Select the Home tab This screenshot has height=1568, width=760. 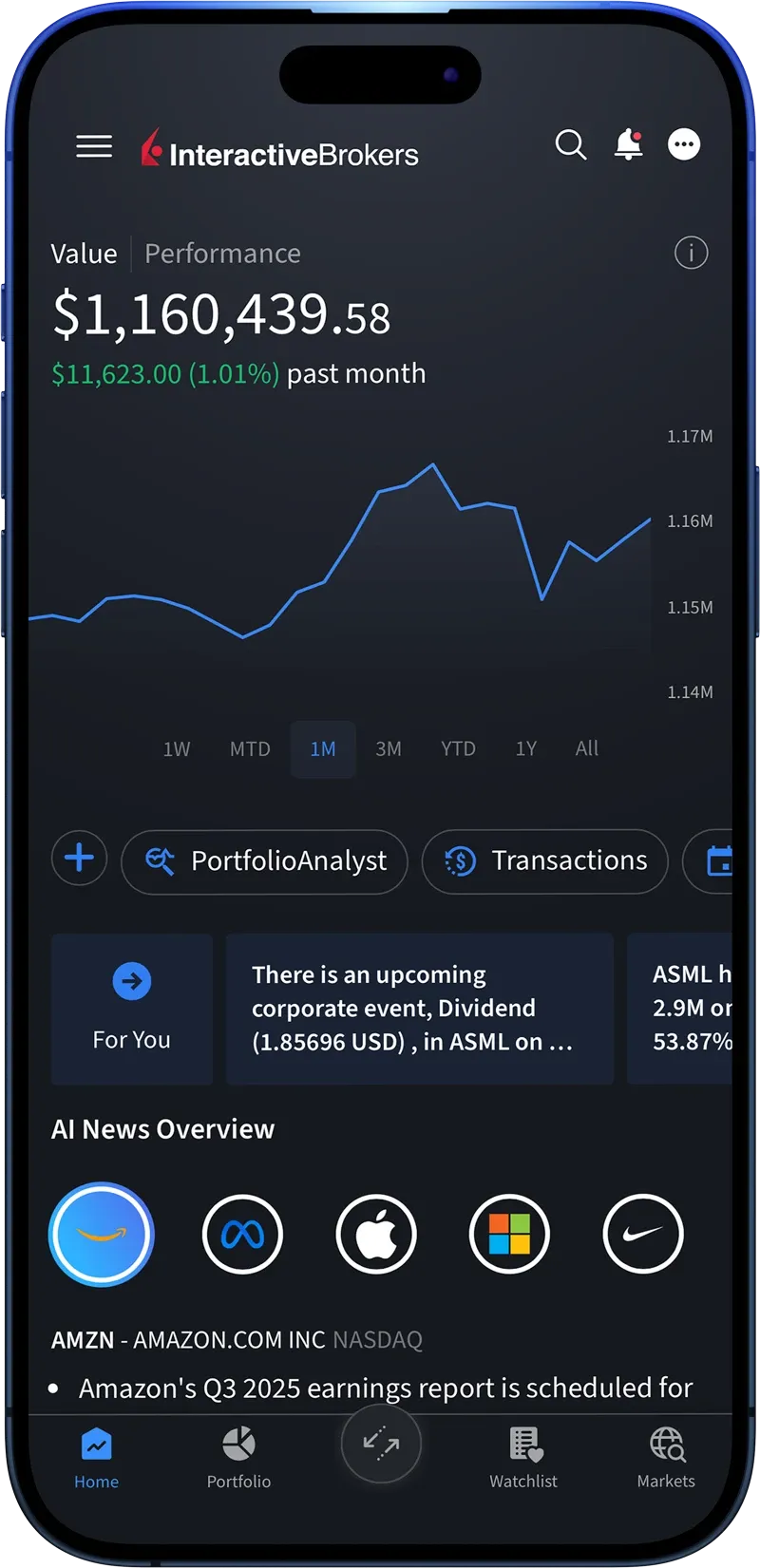pyautogui.click(x=96, y=1445)
